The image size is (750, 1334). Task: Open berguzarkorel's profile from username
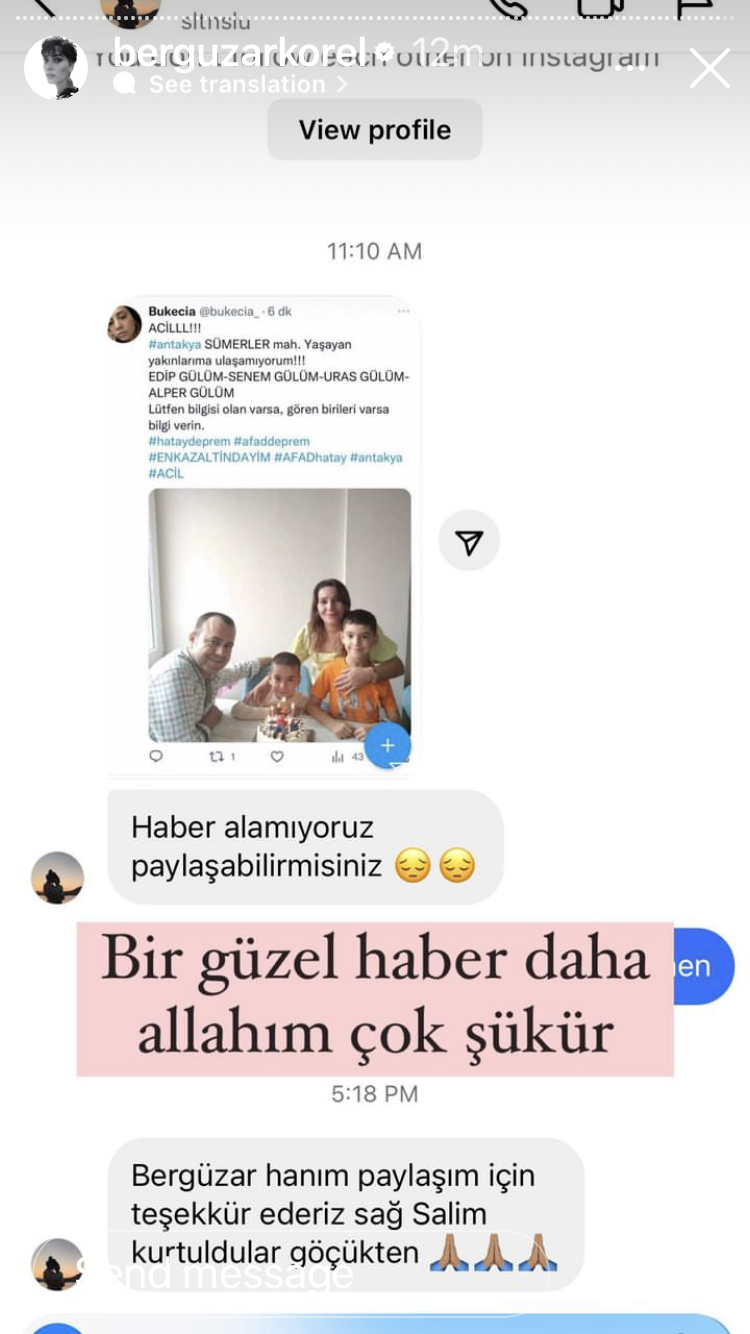point(240,51)
